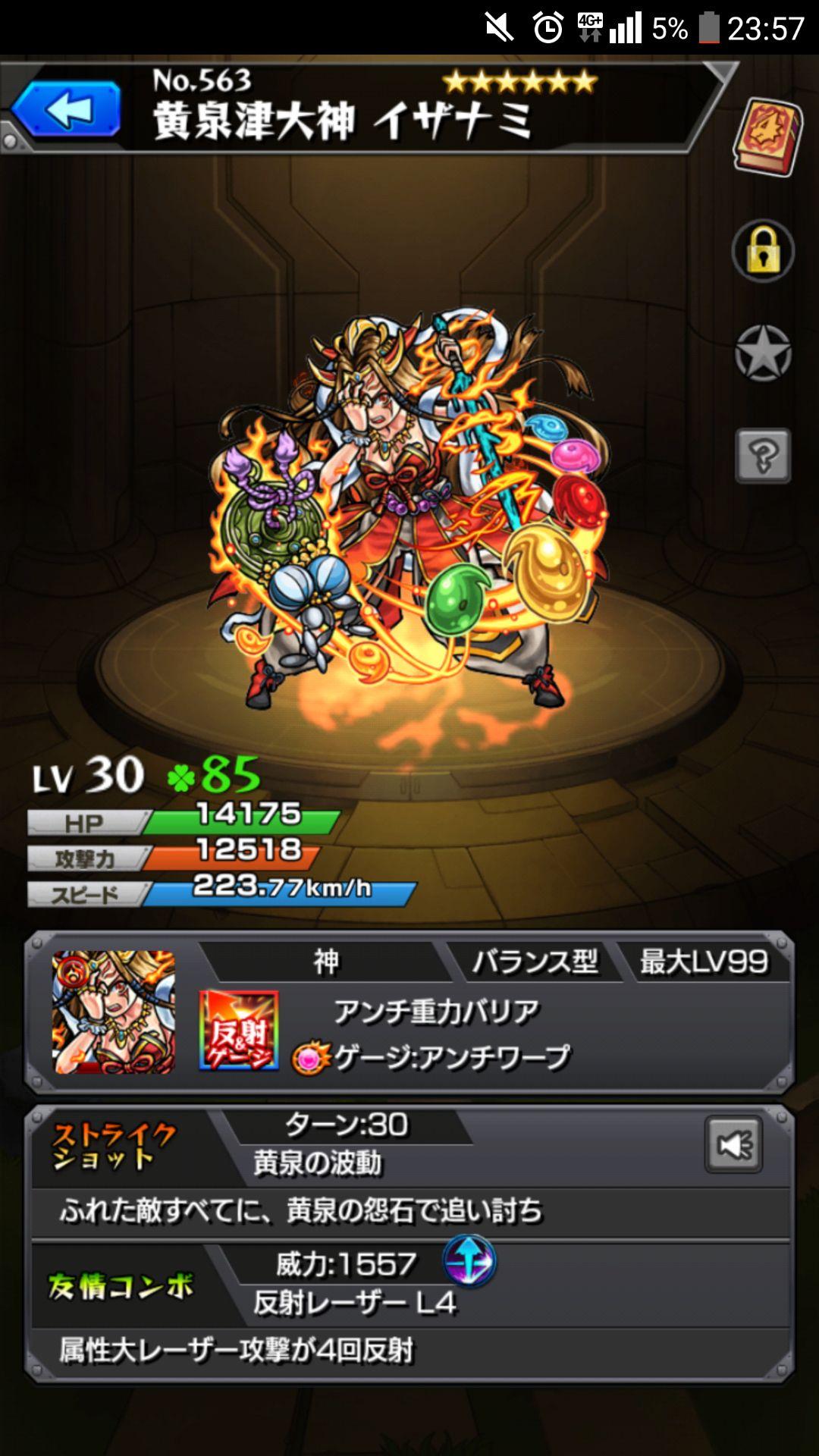Open the question mark help button
819x1456 pixels.
(763, 456)
